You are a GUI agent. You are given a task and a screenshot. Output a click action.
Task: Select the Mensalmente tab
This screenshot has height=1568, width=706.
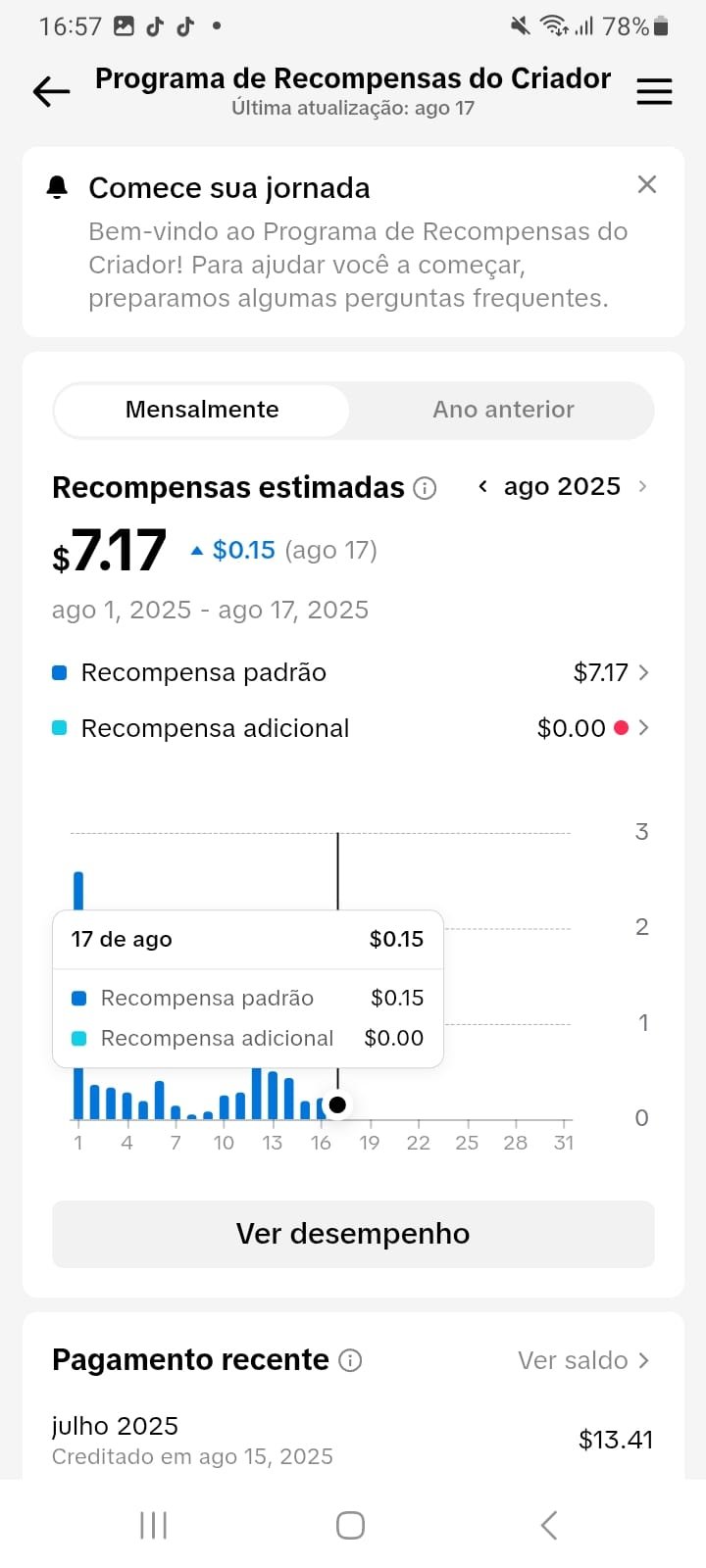point(202,410)
